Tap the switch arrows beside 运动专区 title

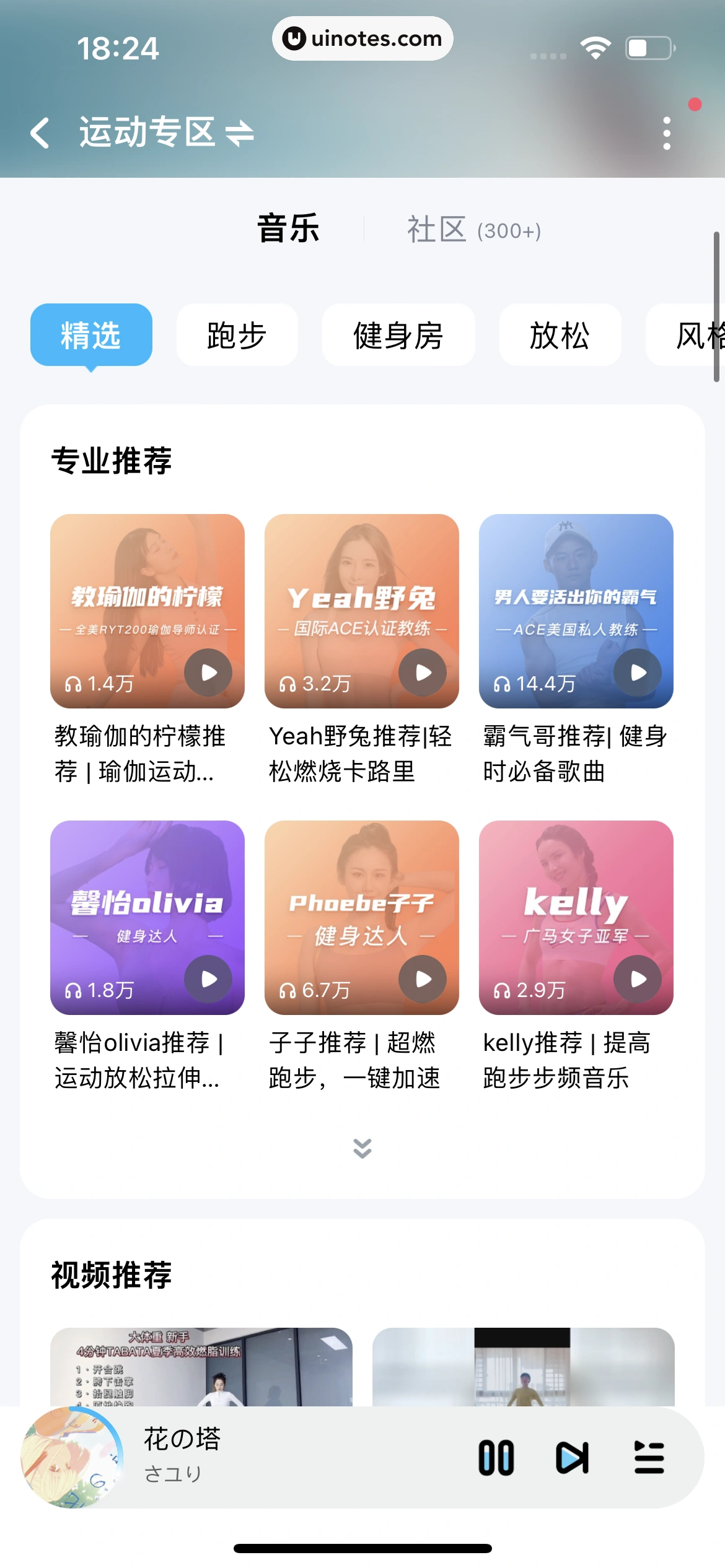coord(242,132)
